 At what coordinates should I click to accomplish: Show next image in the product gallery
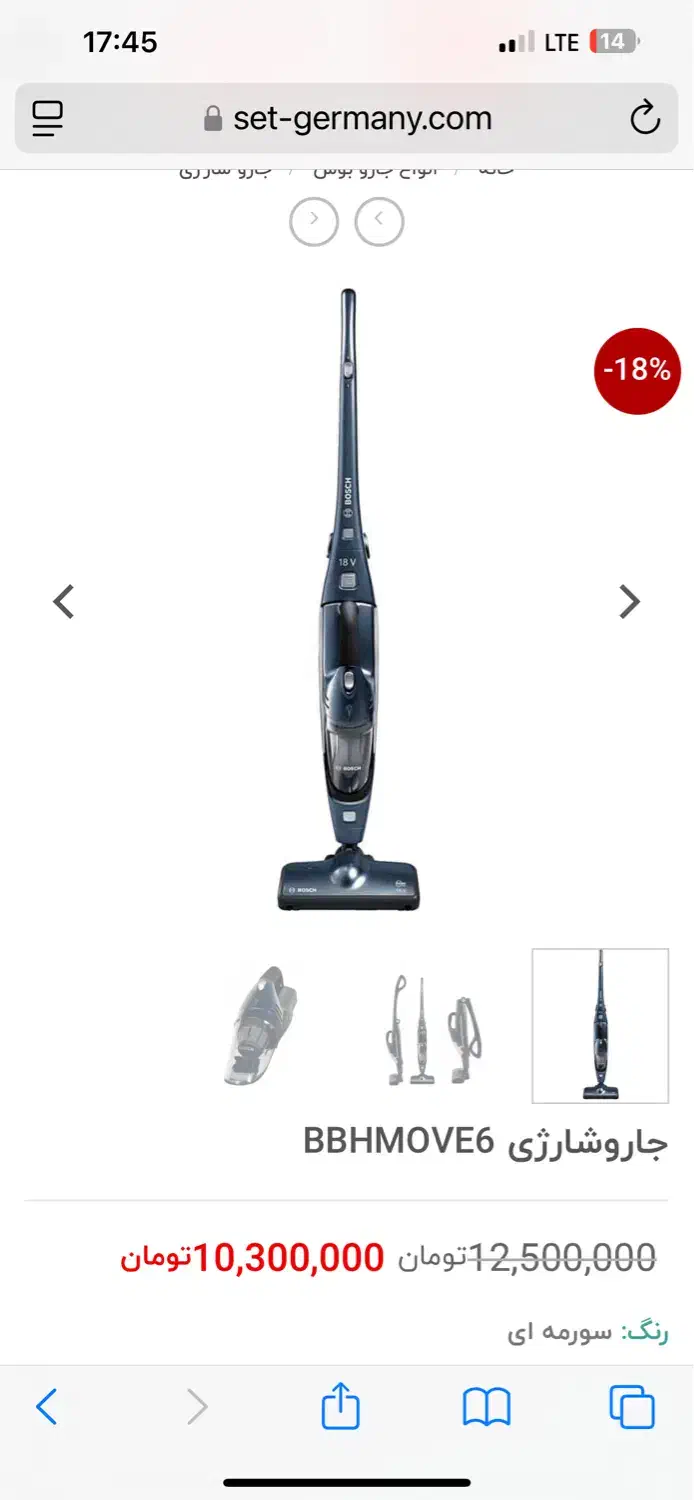pyautogui.click(x=629, y=602)
